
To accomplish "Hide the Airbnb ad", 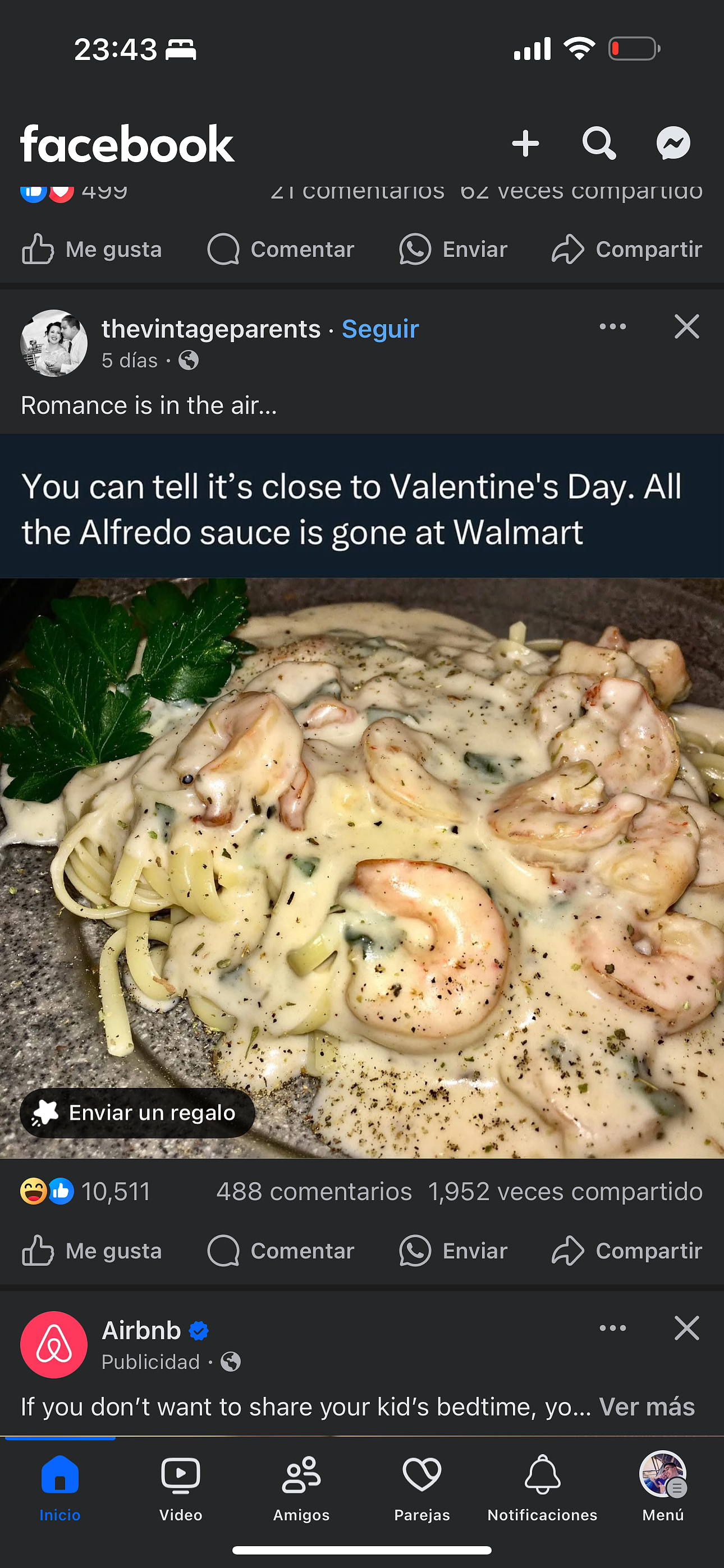I will (686, 1328).
